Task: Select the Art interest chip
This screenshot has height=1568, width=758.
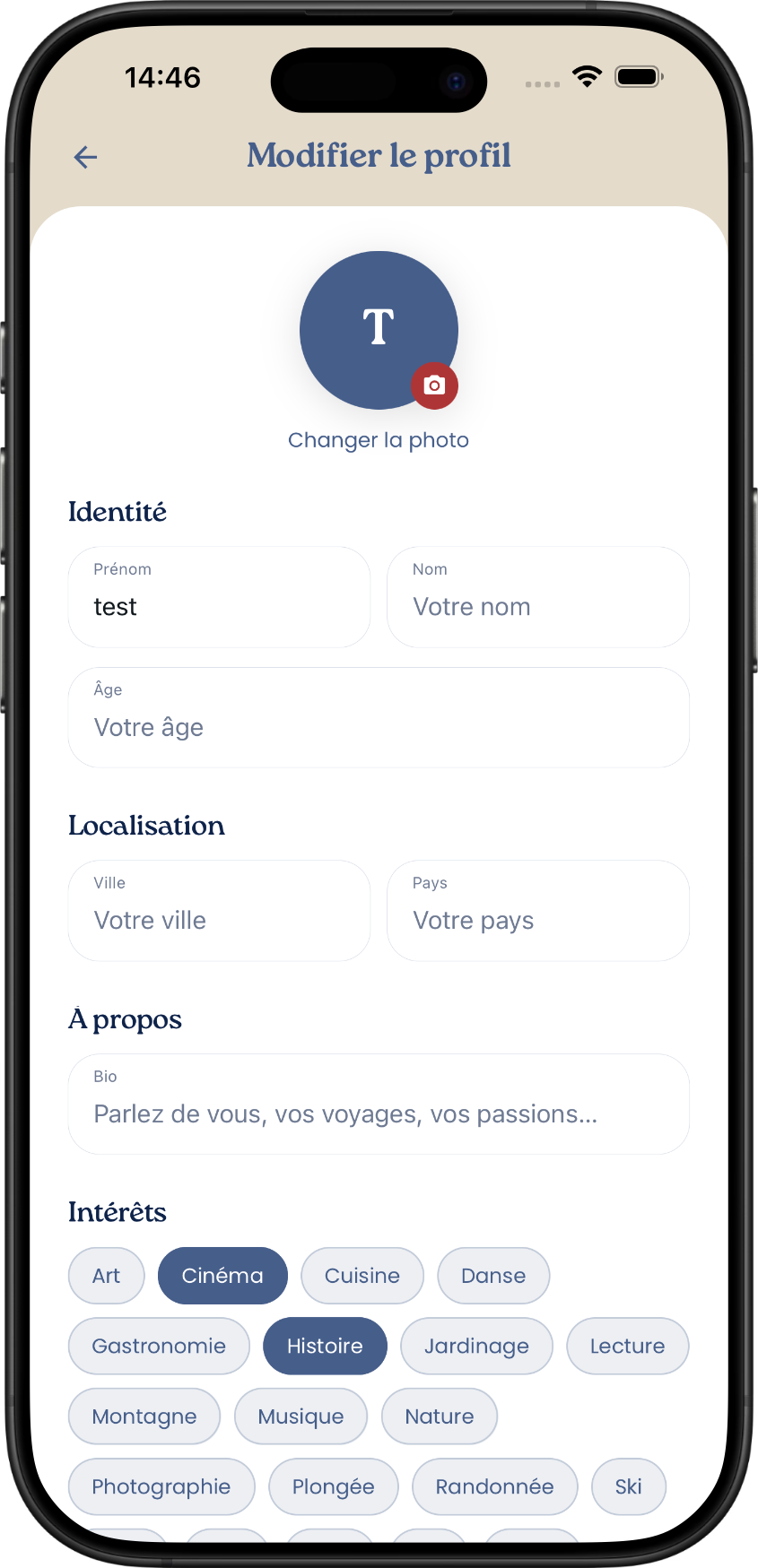Action: coord(106,1276)
